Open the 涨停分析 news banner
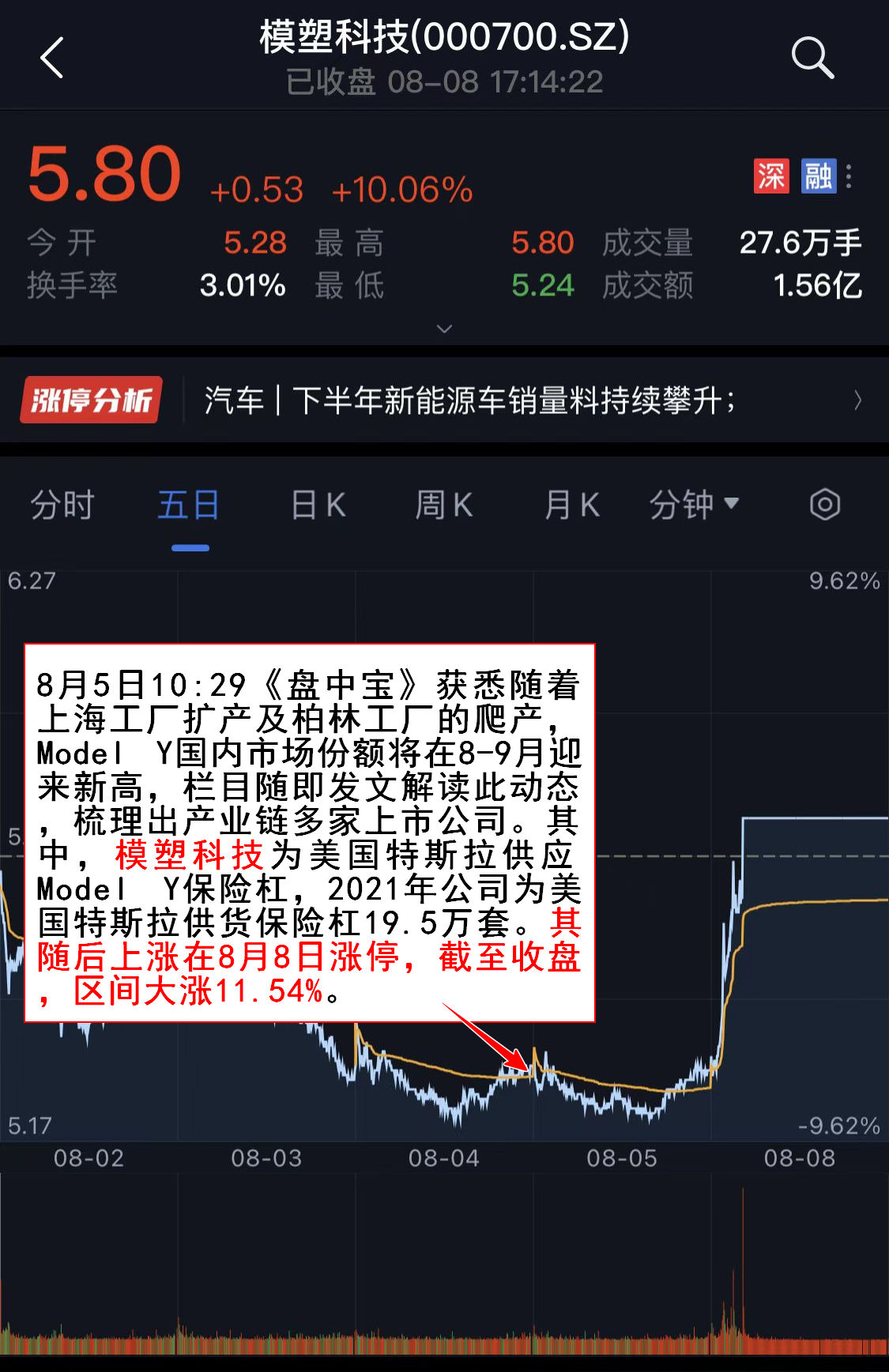The width and height of the screenshot is (889, 1372). (x=444, y=400)
